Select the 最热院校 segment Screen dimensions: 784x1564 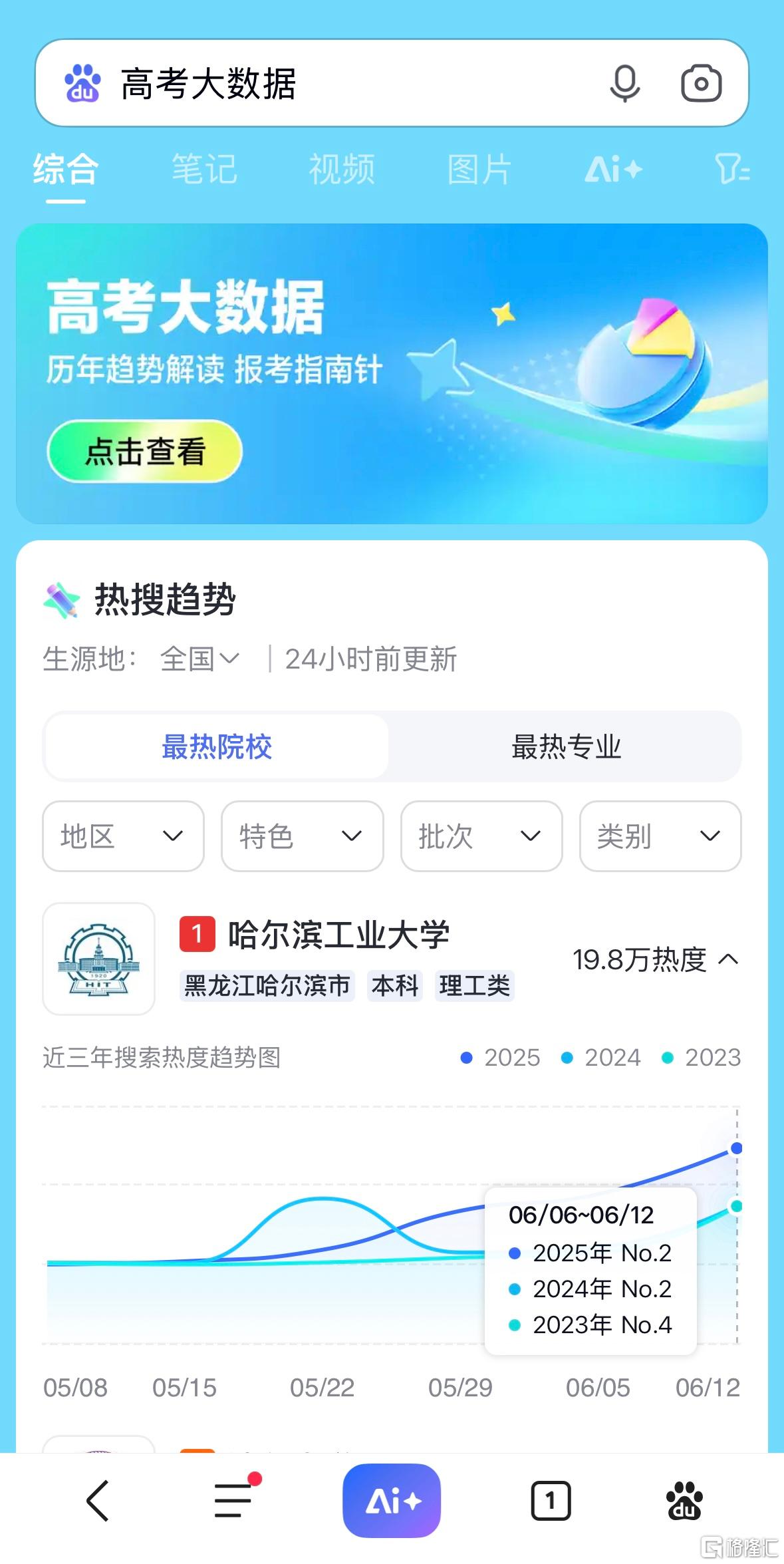[x=217, y=746]
